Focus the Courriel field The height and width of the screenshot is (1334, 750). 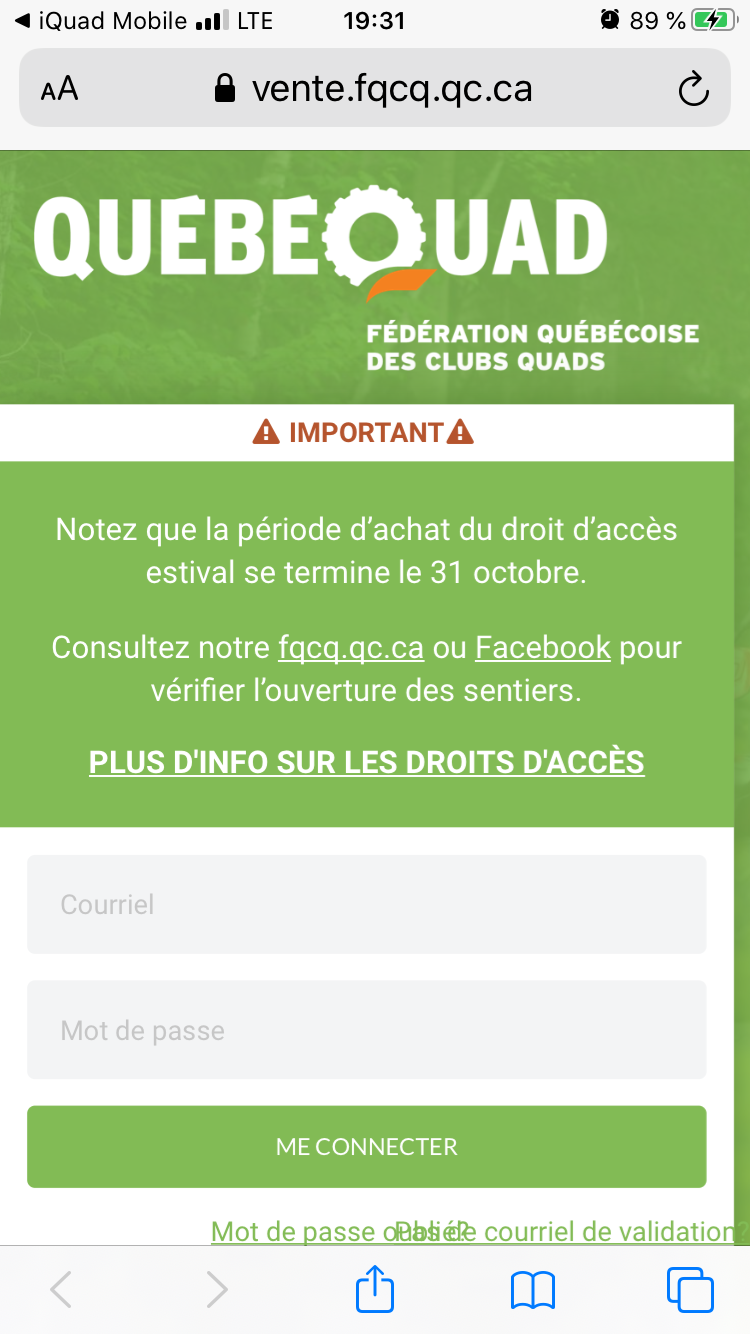tap(367, 904)
